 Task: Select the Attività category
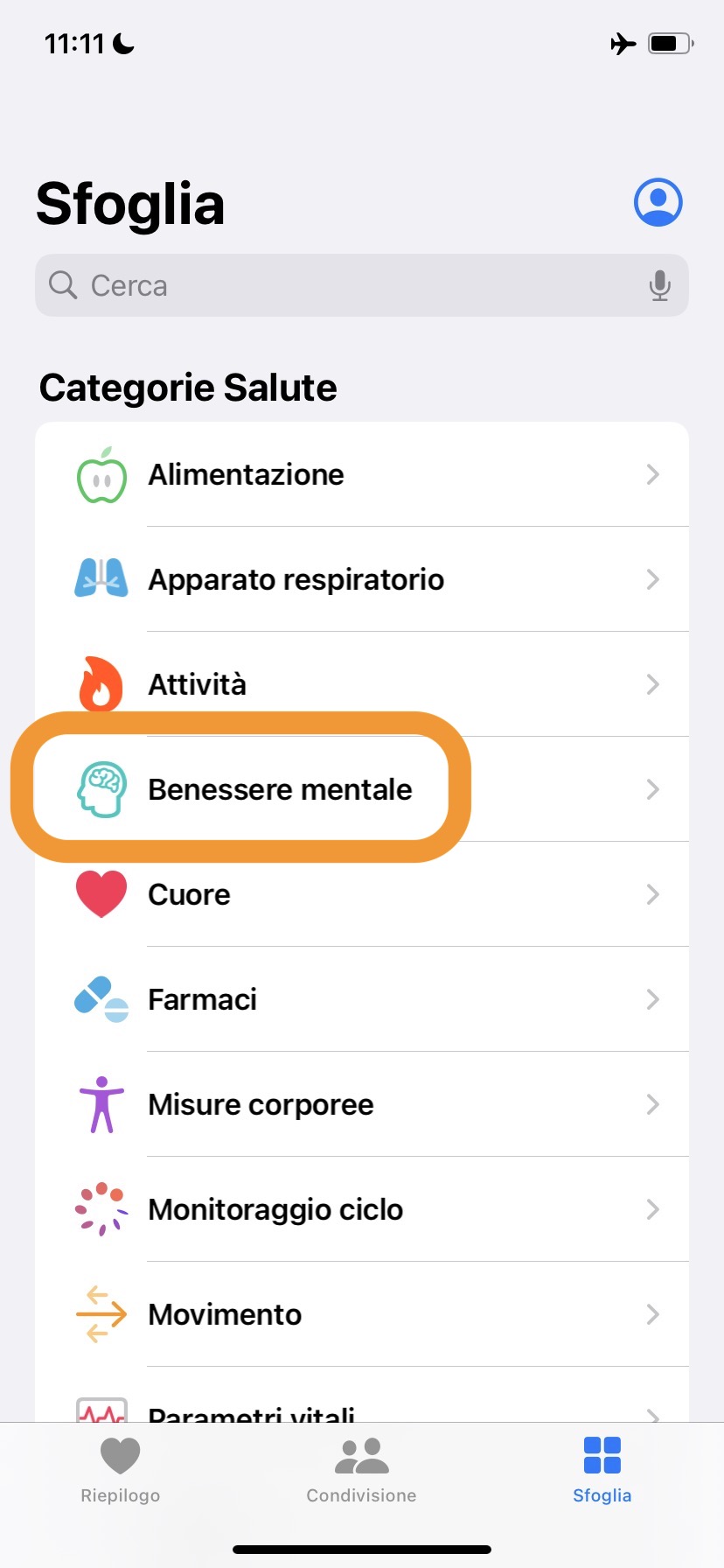(x=362, y=684)
